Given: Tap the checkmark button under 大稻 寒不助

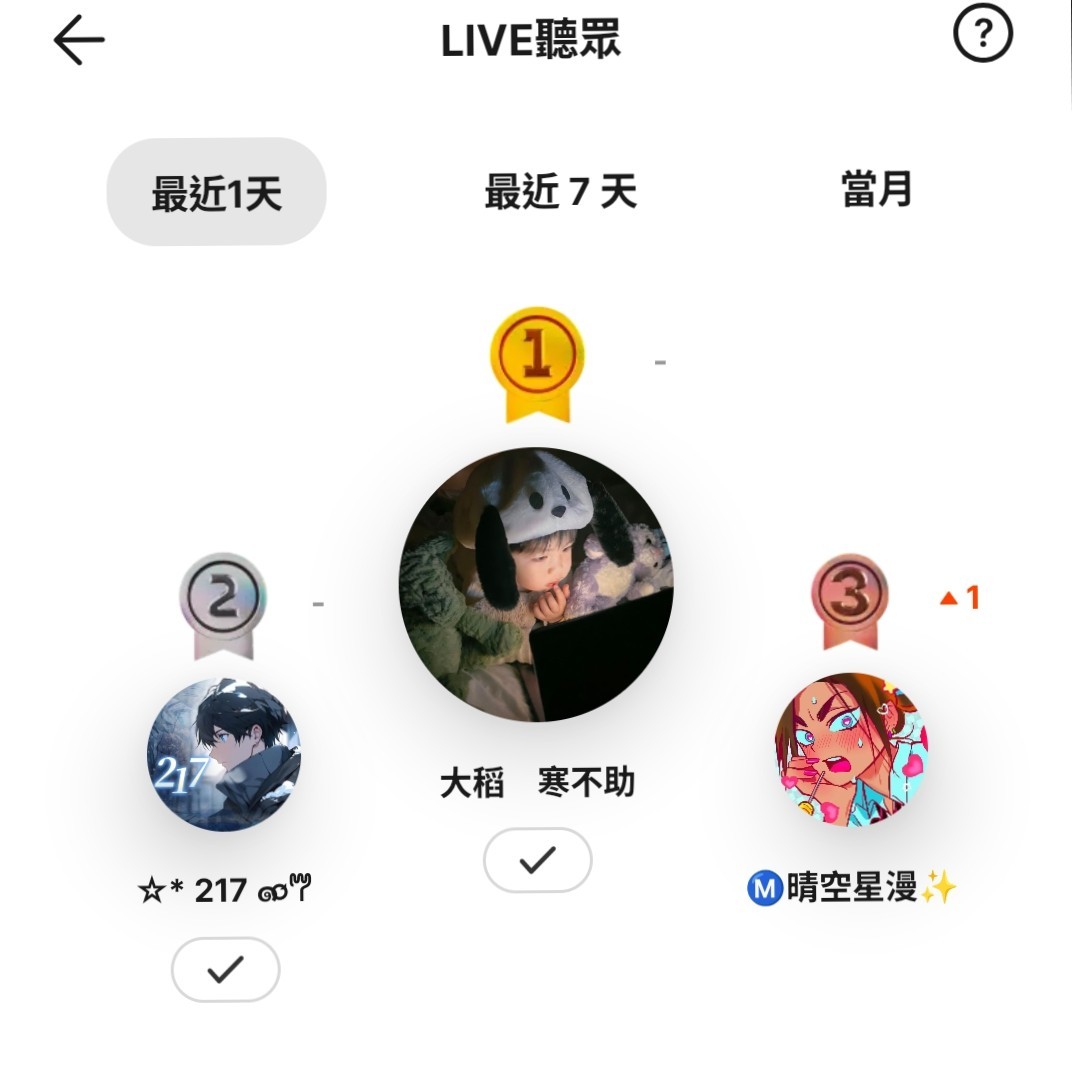Looking at the screenshot, I should pyautogui.click(x=538, y=860).
